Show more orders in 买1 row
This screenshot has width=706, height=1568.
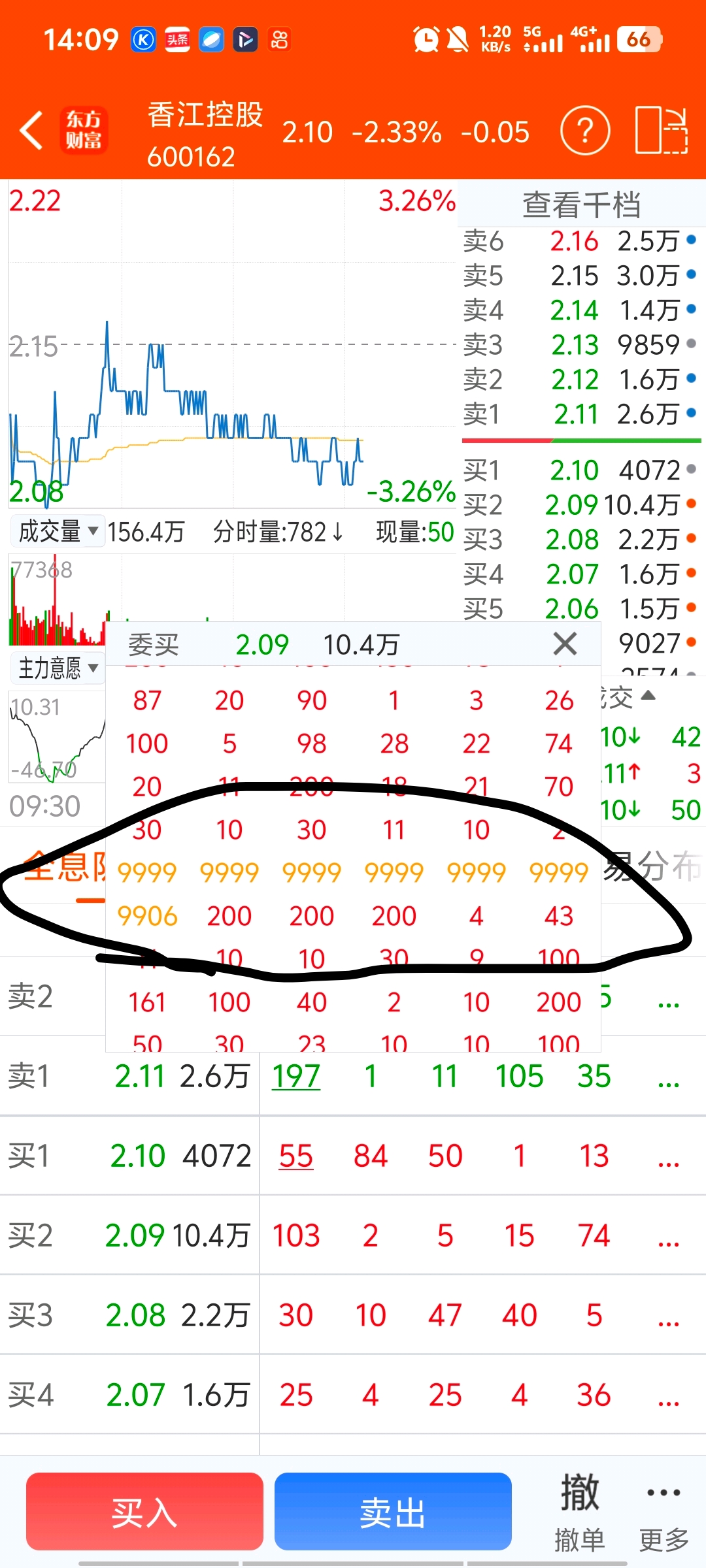[669, 1156]
